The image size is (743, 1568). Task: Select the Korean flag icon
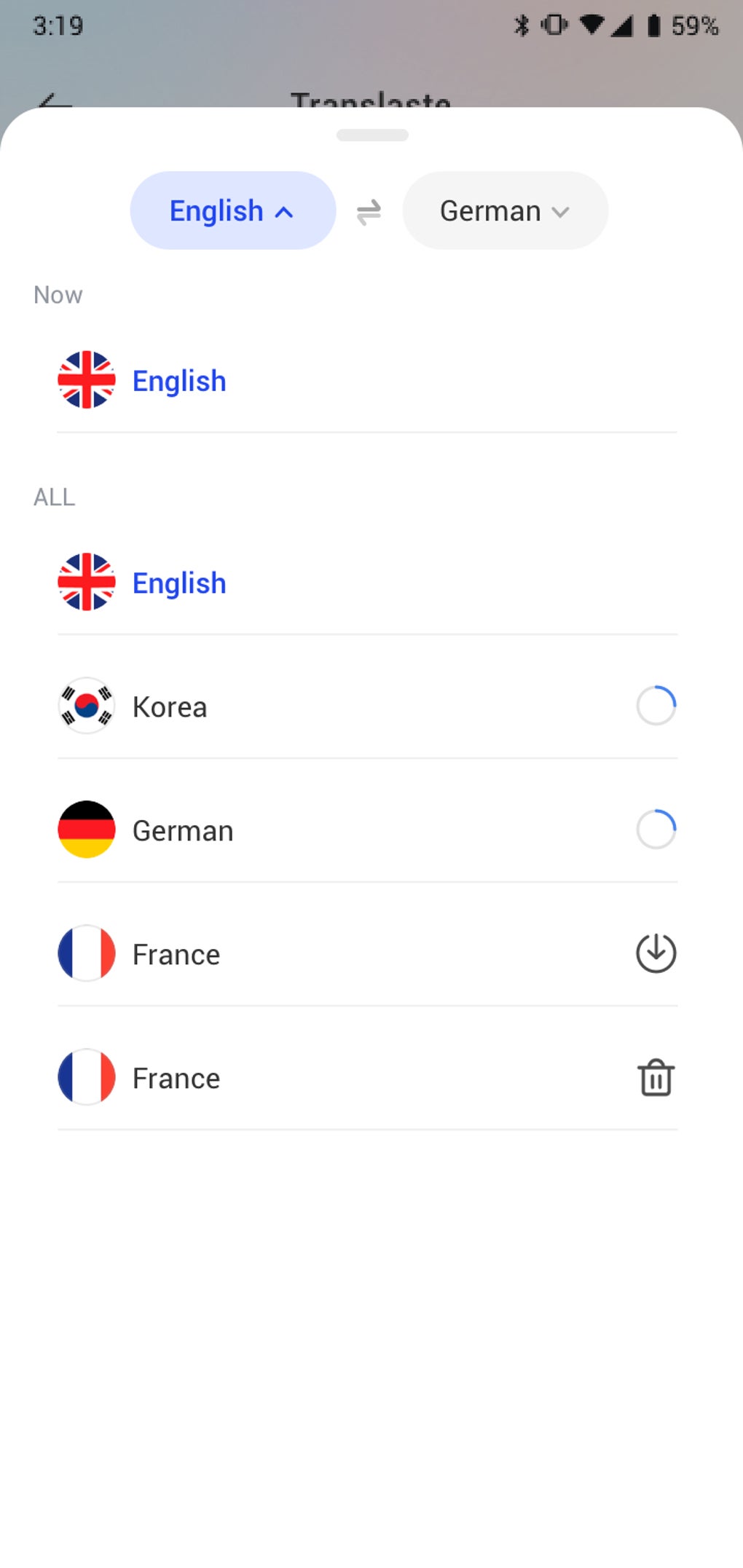tap(86, 705)
